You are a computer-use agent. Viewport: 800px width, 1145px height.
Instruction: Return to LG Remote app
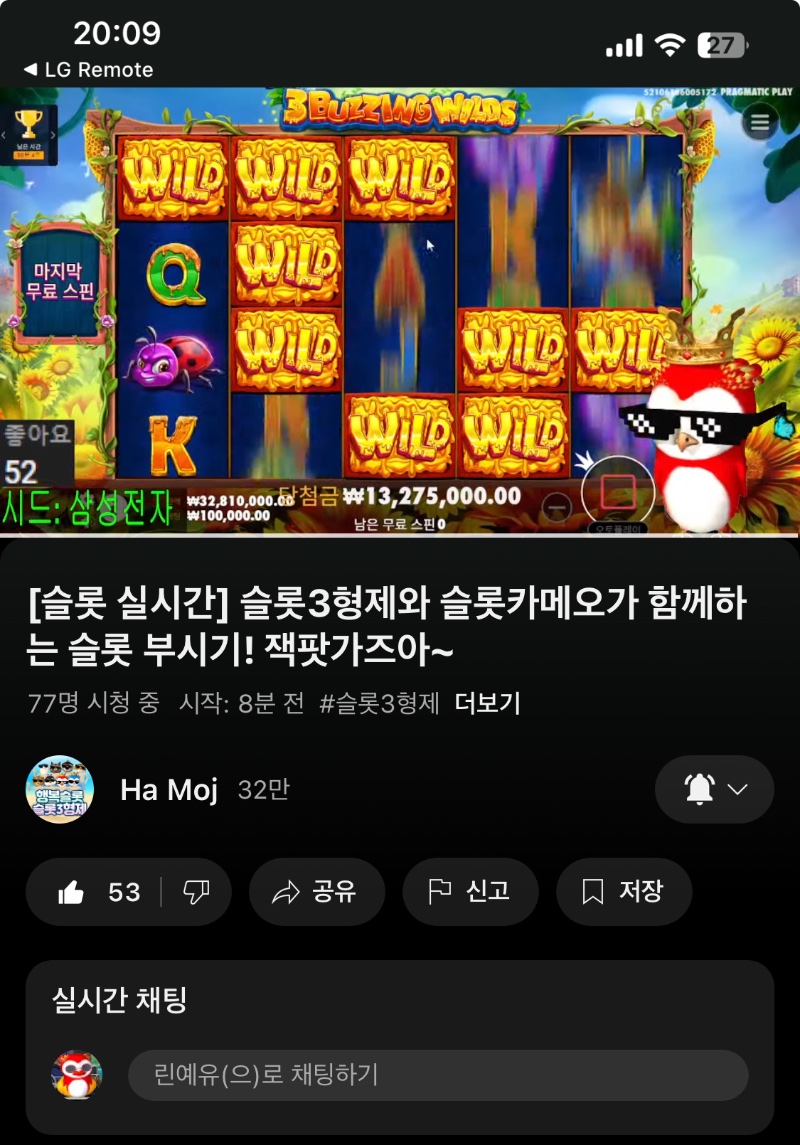coord(88,70)
